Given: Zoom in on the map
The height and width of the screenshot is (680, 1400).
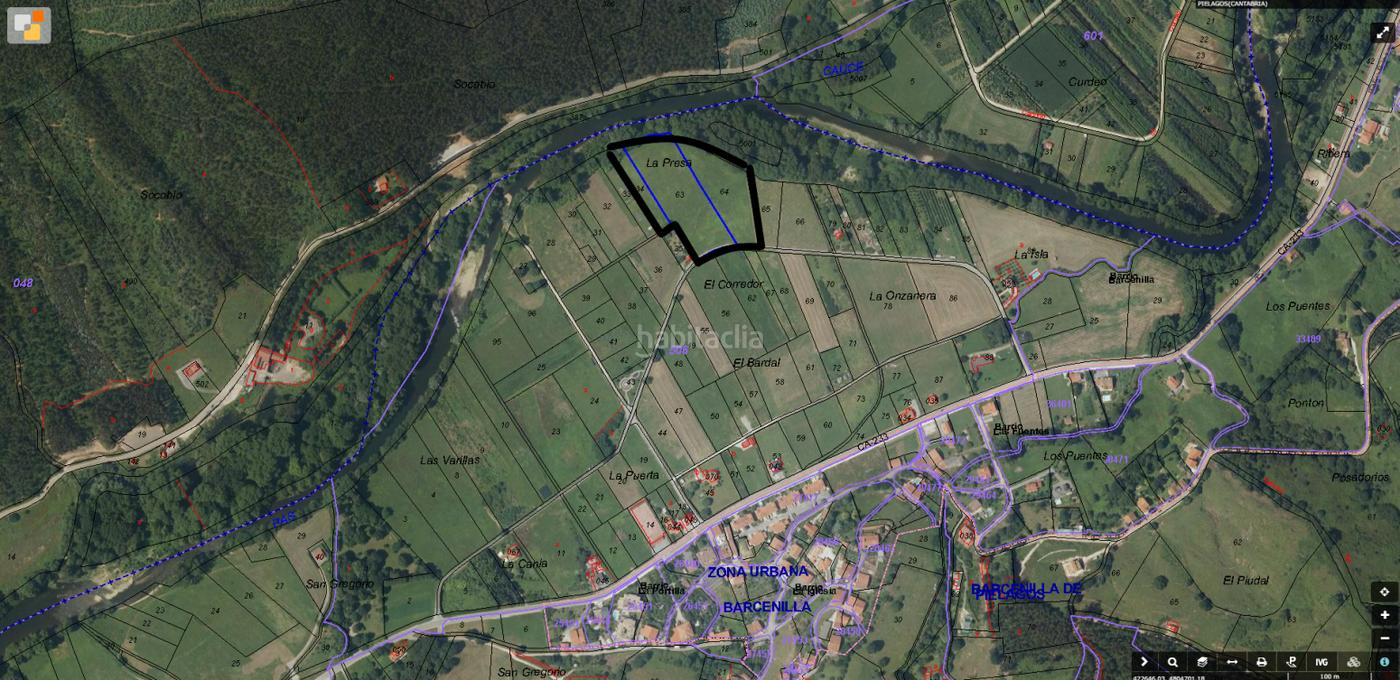Looking at the screenshot, I should [1384, 615].
